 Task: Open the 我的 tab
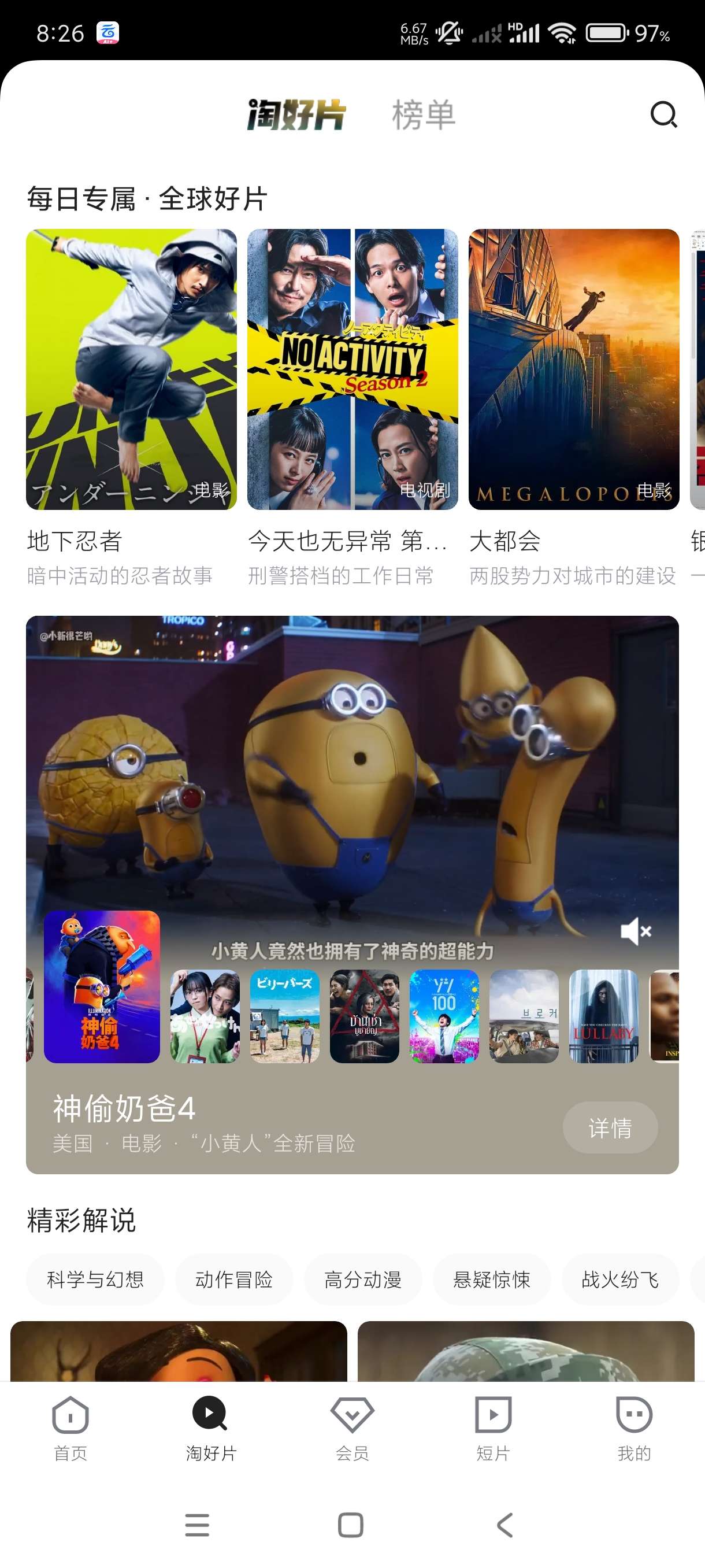[x=634, y=1428]
